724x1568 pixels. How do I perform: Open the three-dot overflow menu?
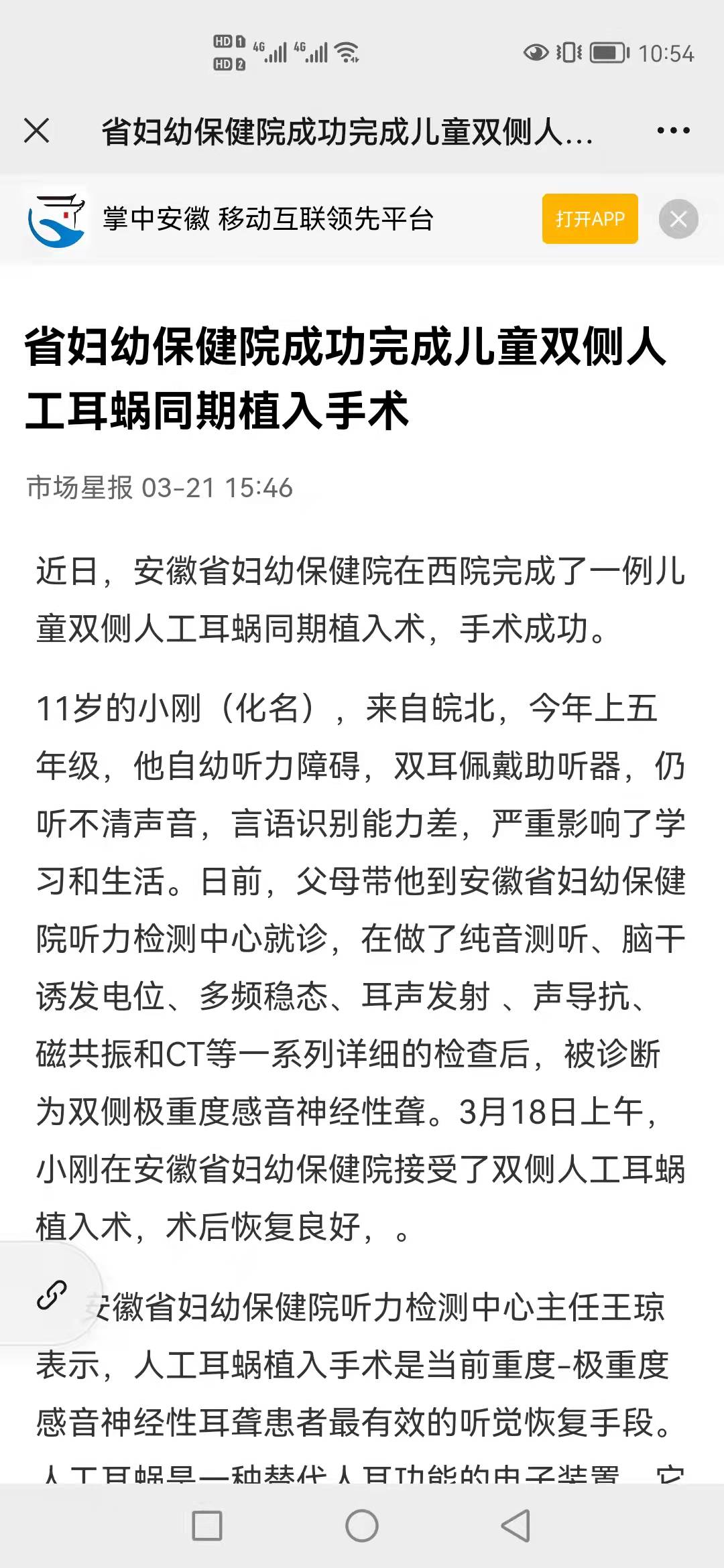click(x=673, y=131)
